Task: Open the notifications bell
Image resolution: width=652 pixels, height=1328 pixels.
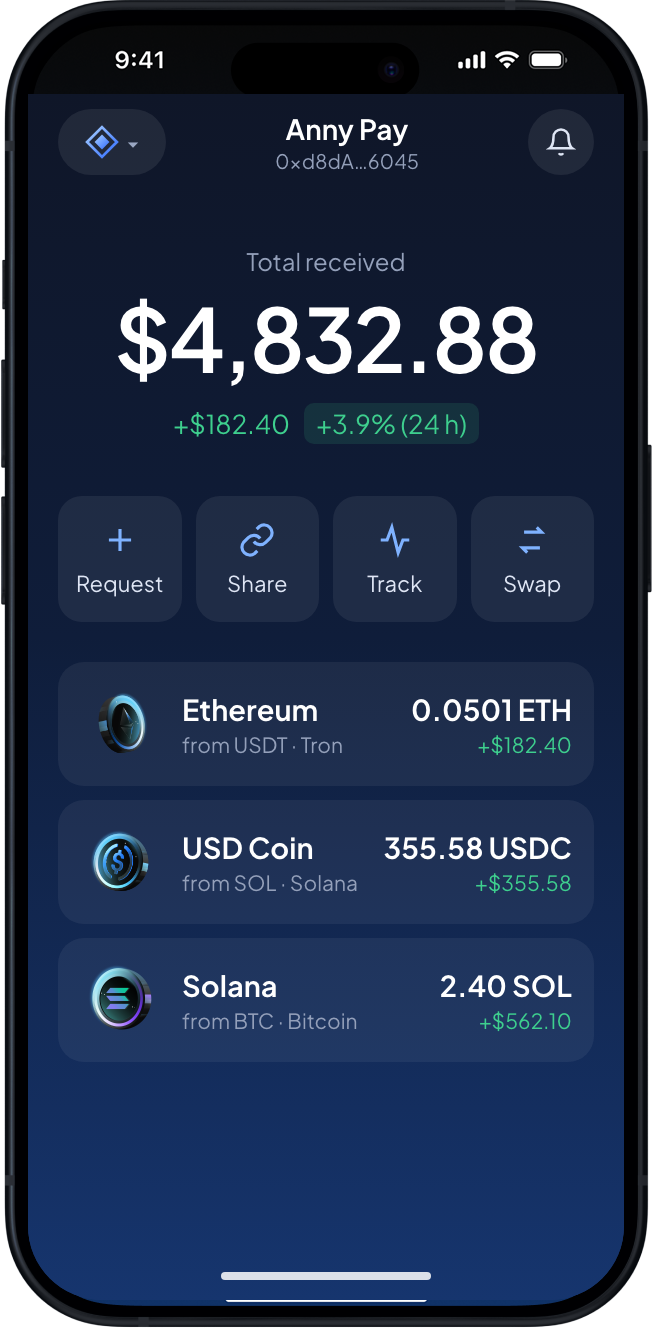Action: (561, 143)
